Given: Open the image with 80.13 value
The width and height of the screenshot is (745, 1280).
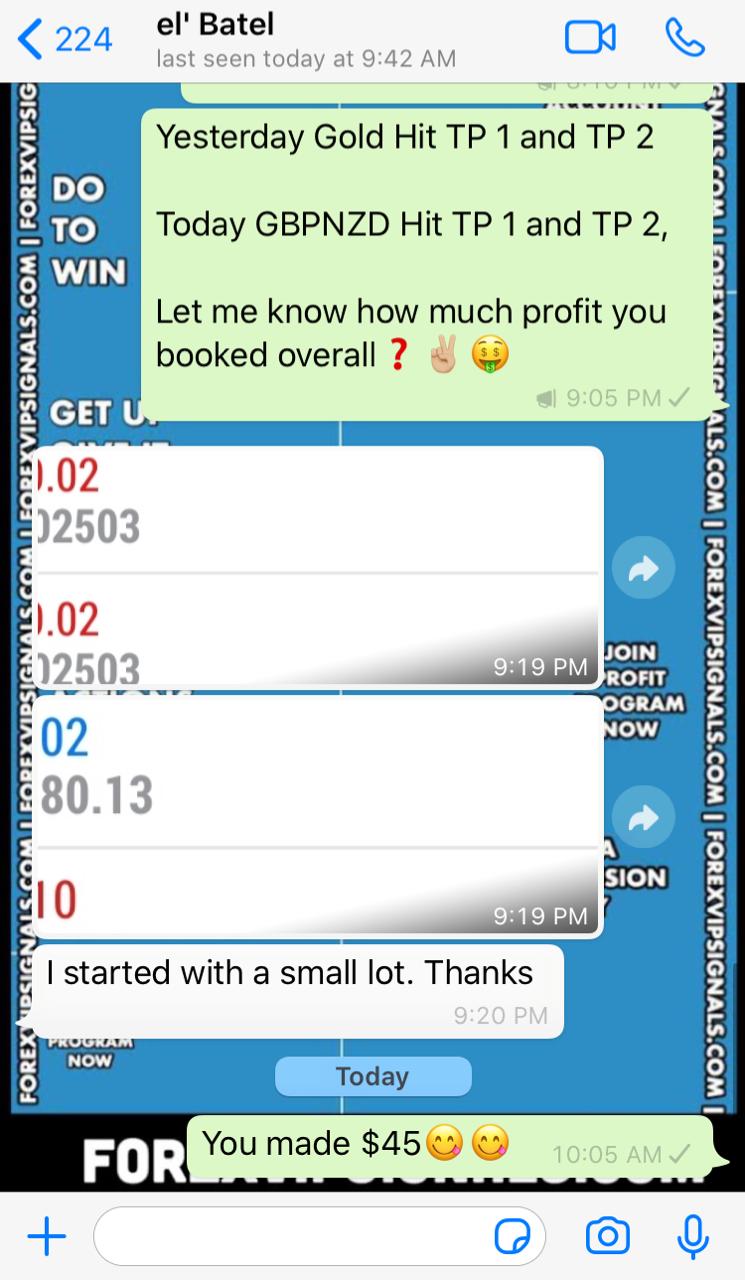Looking at the screenshot, I should point(317,815).
